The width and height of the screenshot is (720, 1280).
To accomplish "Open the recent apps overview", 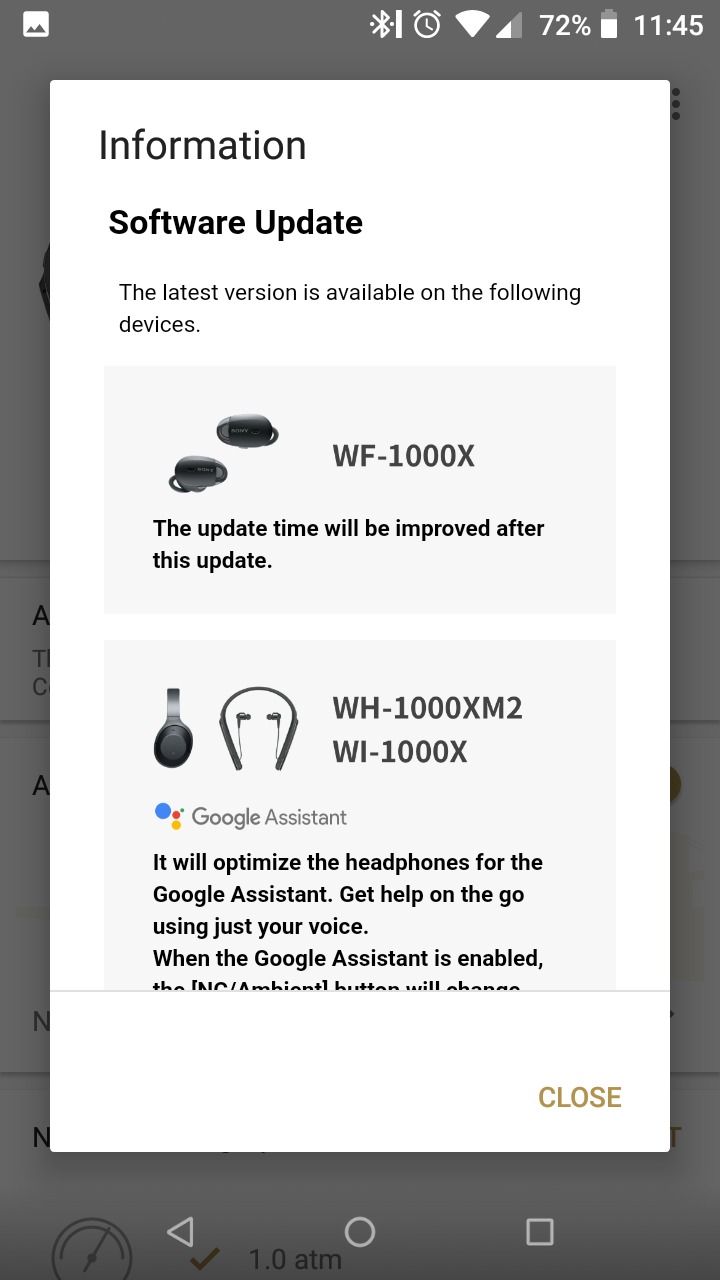I will 539,1231.
